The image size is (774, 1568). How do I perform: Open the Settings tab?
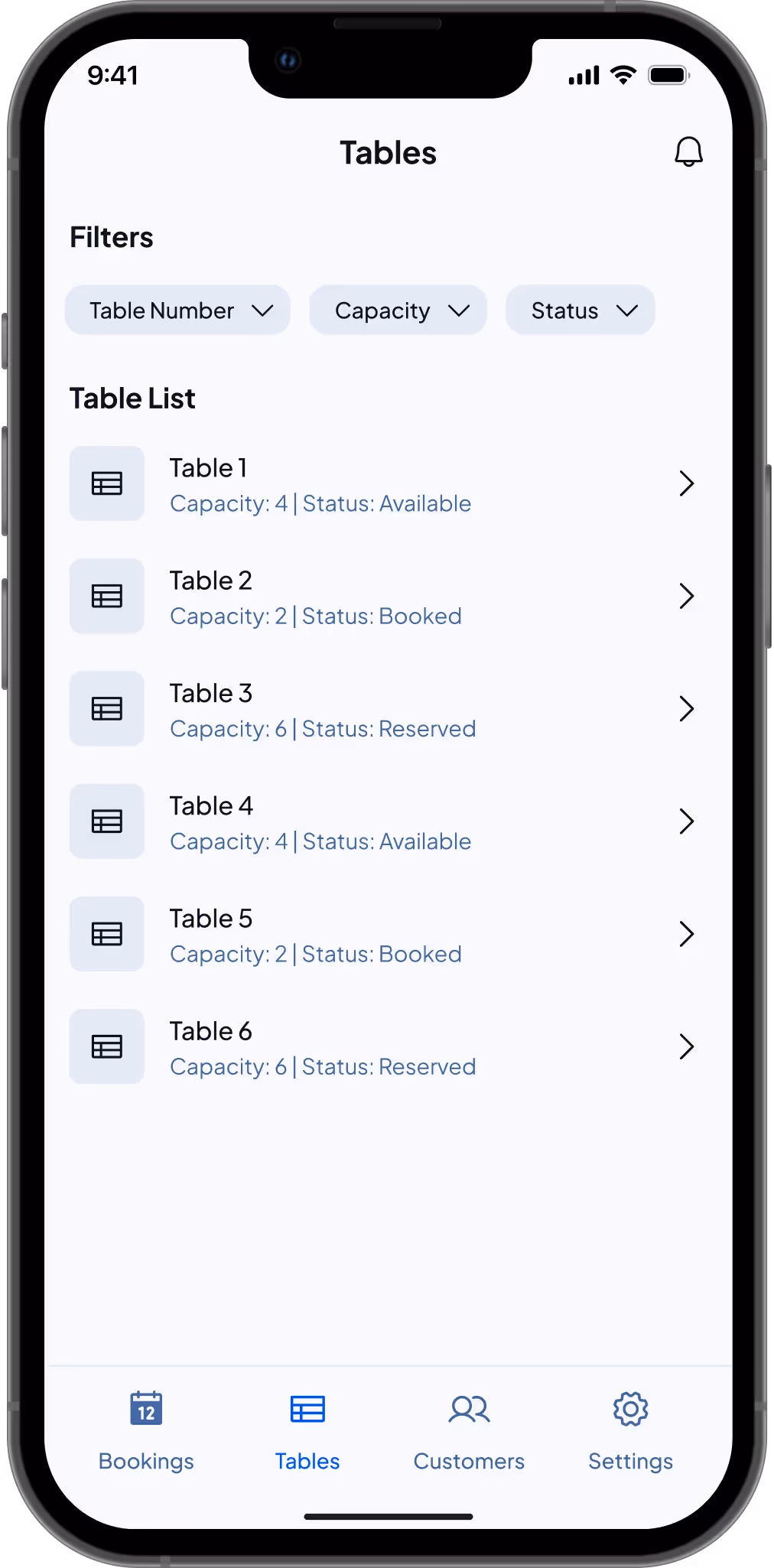tap(630, 1431)
